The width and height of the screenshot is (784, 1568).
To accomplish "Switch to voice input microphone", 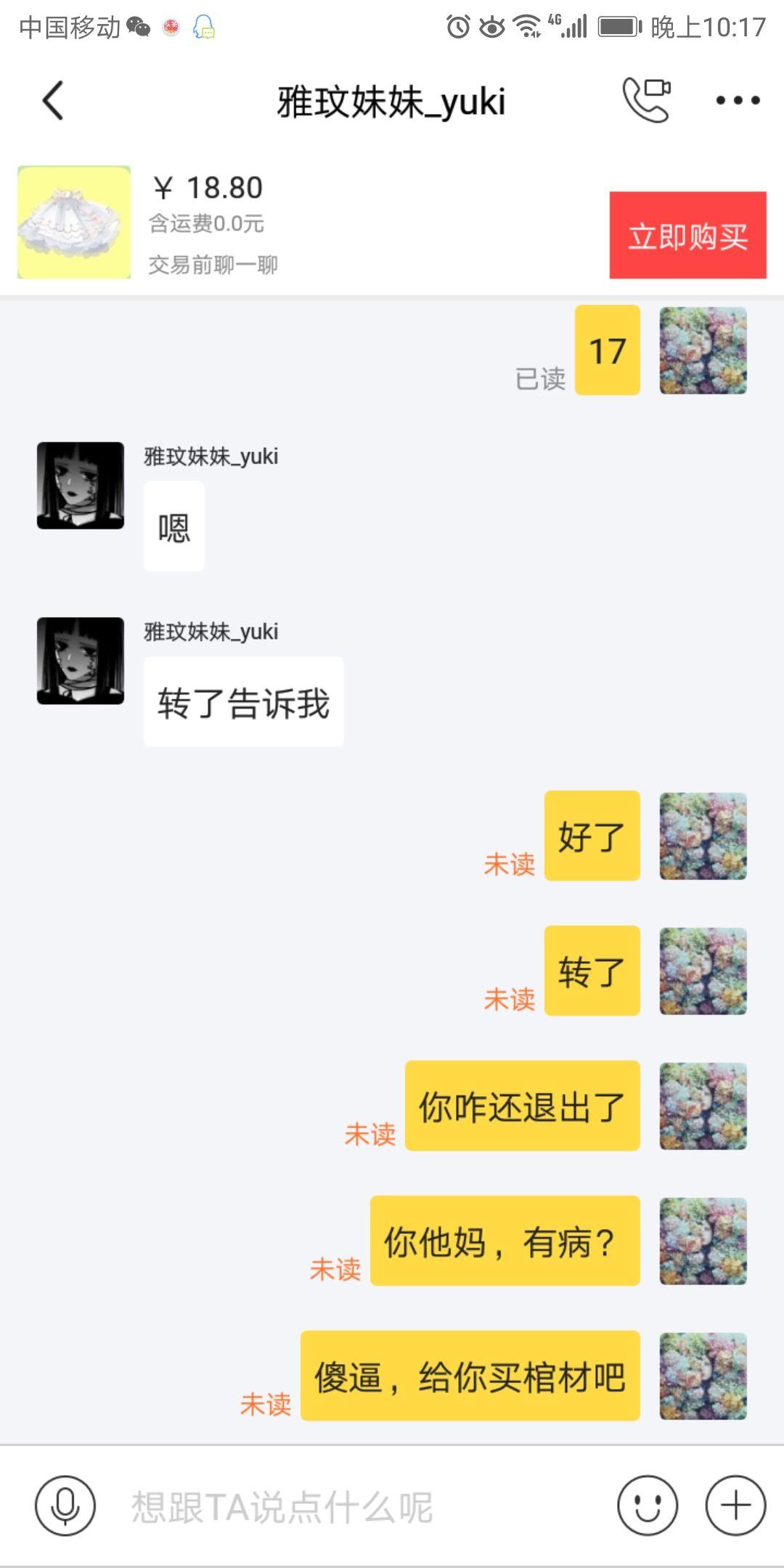I will 65,1506.
